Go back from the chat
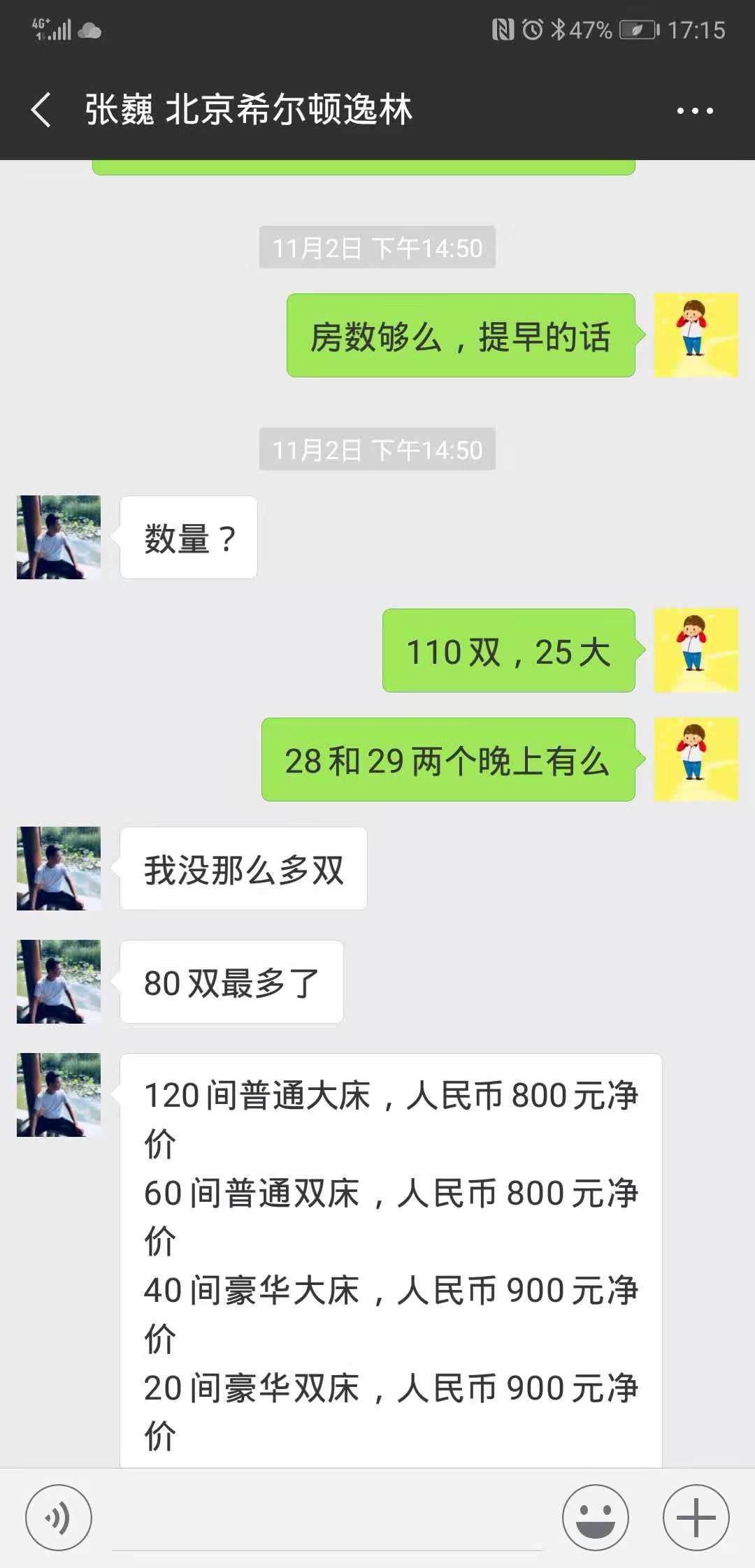Viewport: 755px width, 1568px height. click(42, 110)
